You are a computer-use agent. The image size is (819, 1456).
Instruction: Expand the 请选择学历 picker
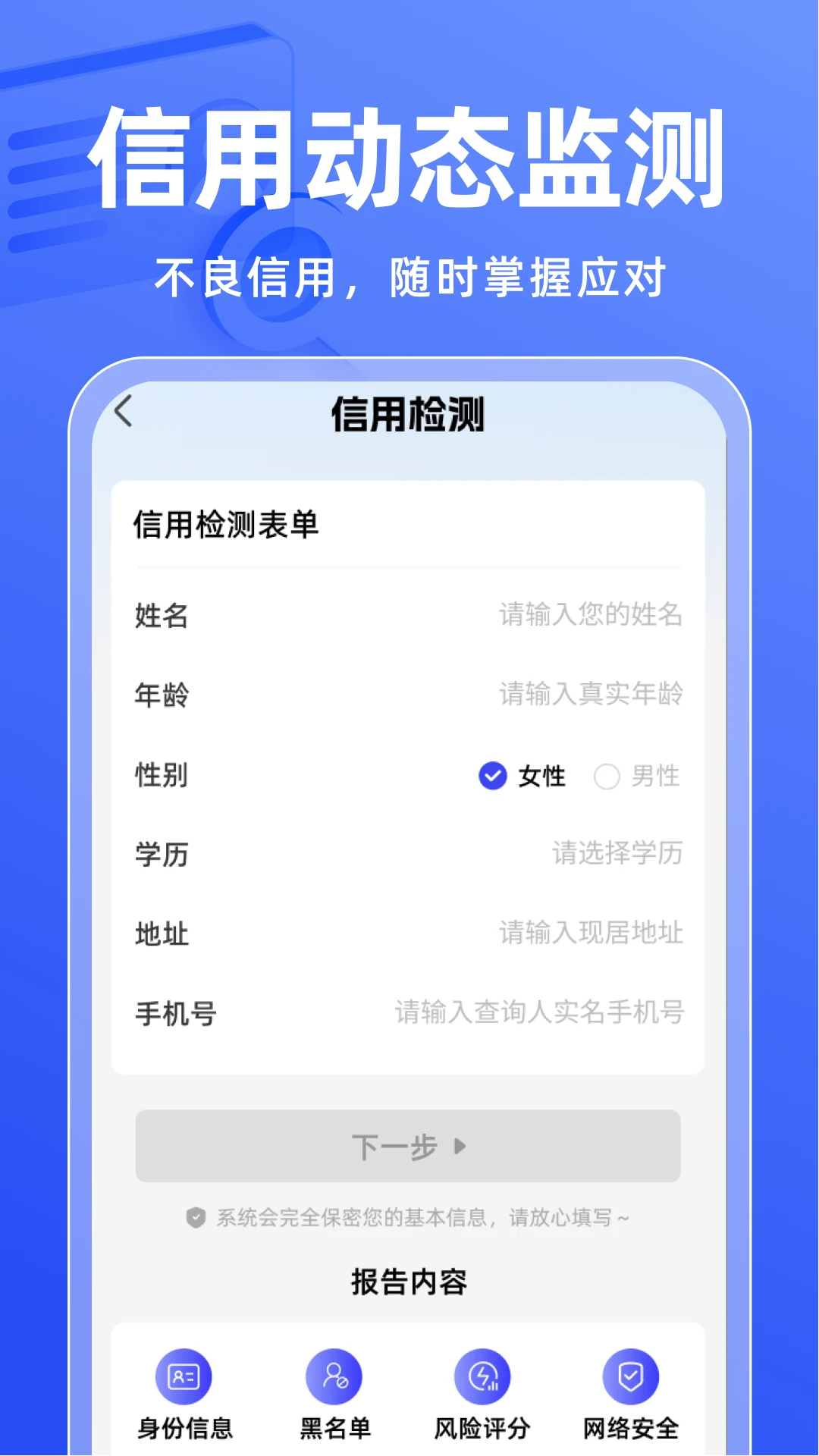(619, 855)
